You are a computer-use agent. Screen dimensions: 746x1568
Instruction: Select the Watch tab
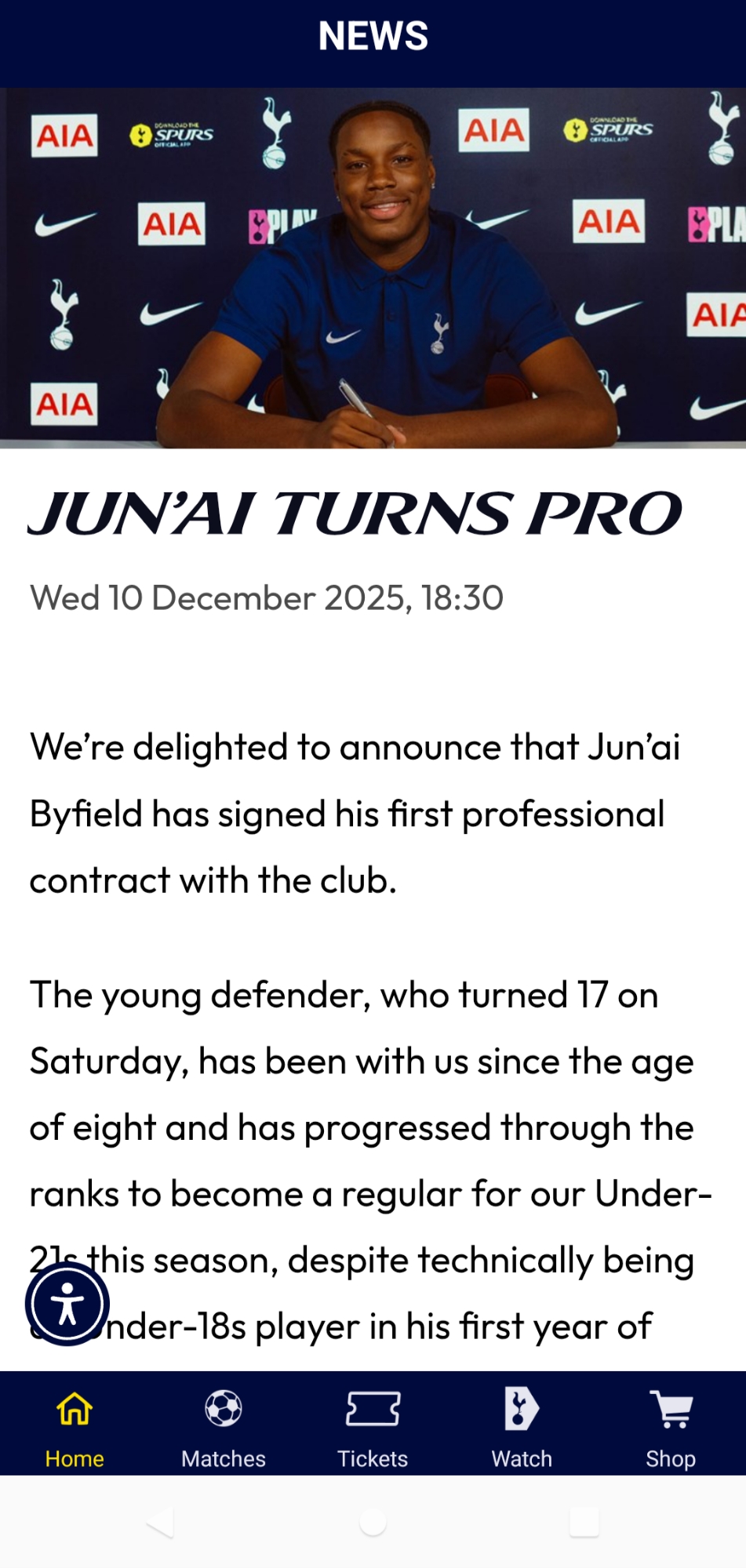click(x=522, y=1425)
